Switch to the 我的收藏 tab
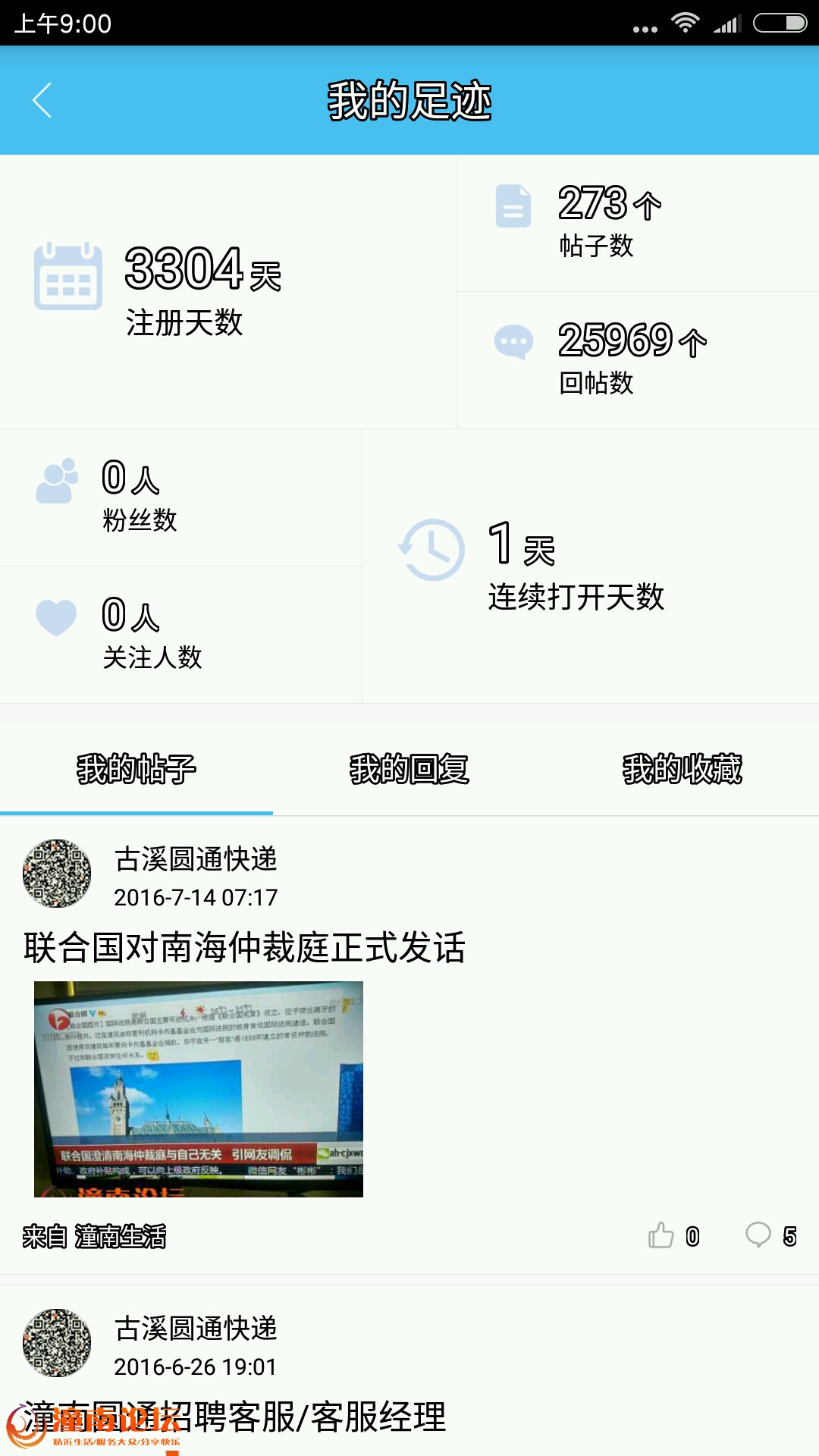 click(x=682, y=769)
